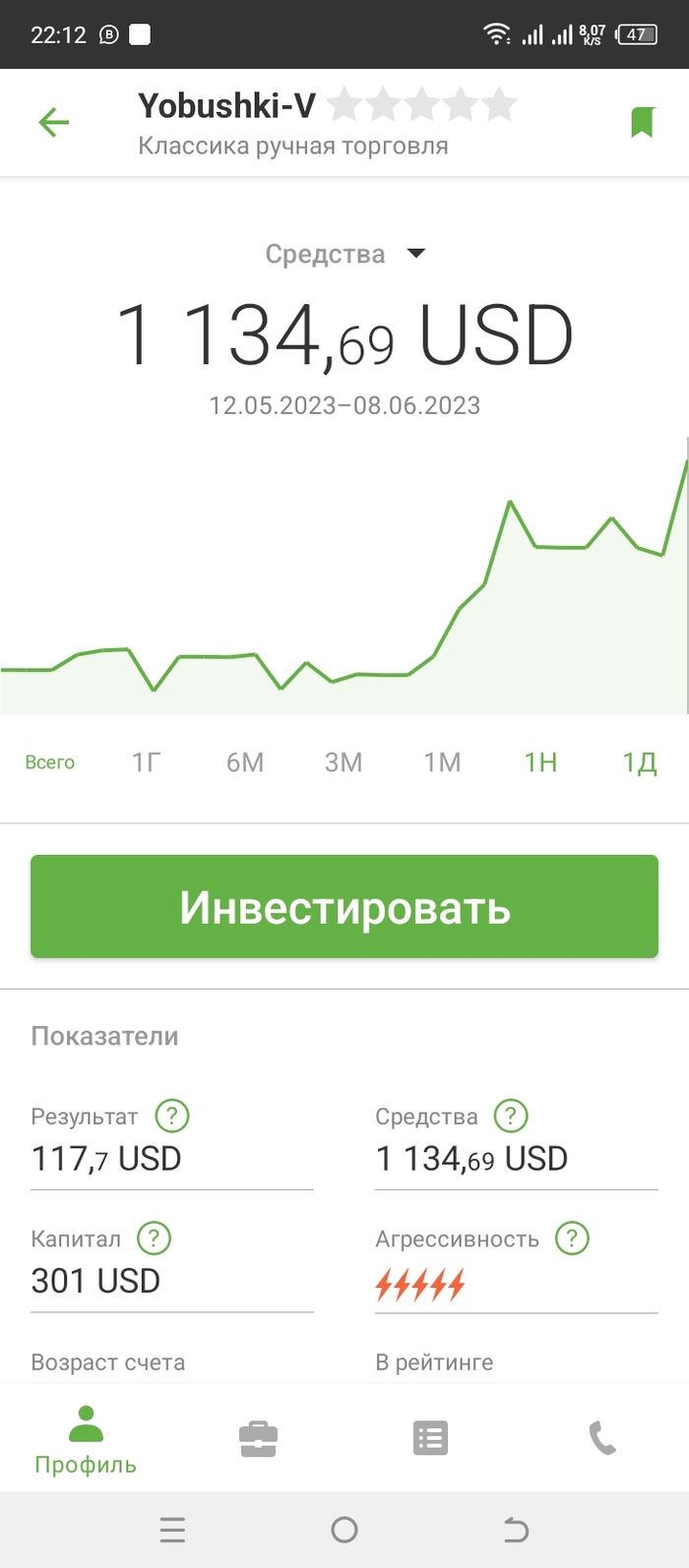Select the 1Н chart period
Screen dimensions: 689x1568
[x=540, y=762]
